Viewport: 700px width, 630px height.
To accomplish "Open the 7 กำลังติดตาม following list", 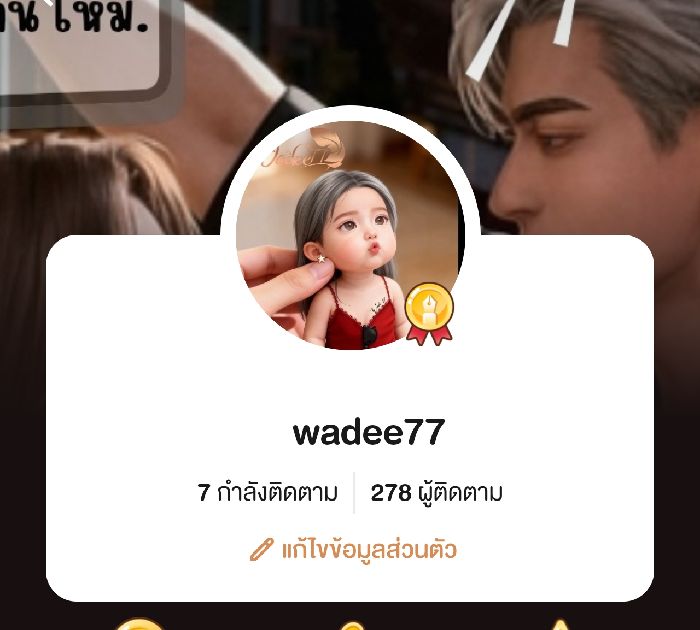I will (x=268, y=493).
